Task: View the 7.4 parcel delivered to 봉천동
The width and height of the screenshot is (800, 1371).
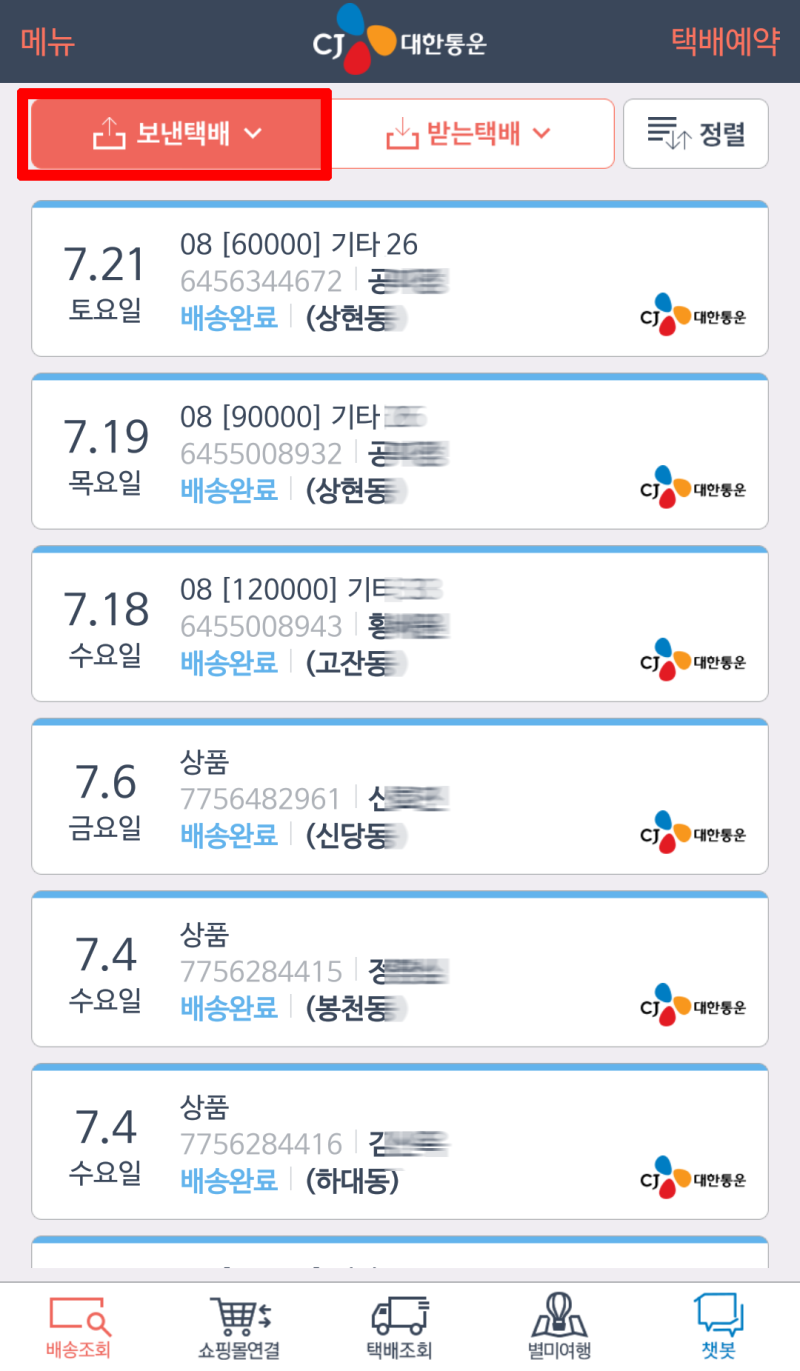Action: tap(400, 970)
